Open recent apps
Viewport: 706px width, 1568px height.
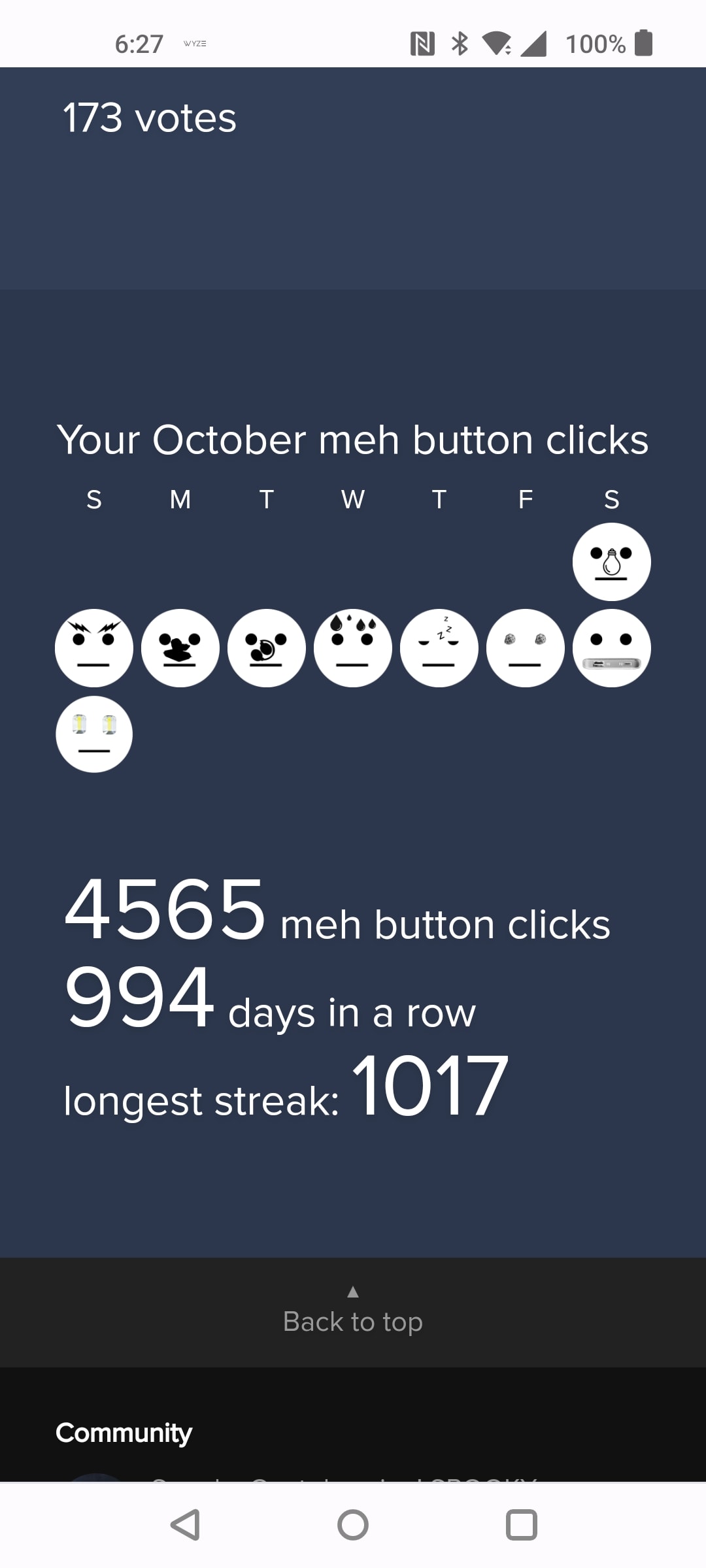tap(521, 1525)
